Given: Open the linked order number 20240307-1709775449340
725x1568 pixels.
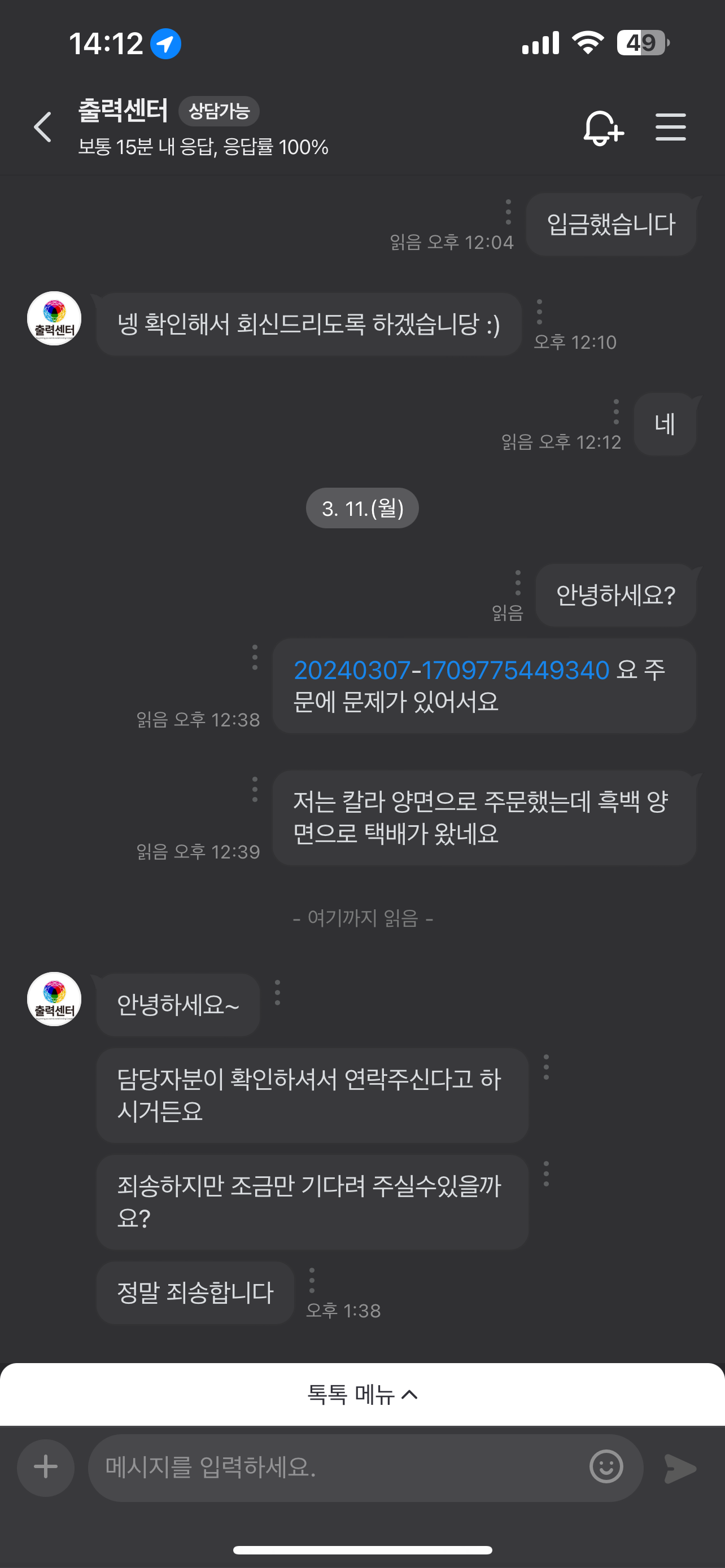Looking at the screenshot, I should pyautogui.click(x=451, y=670).
